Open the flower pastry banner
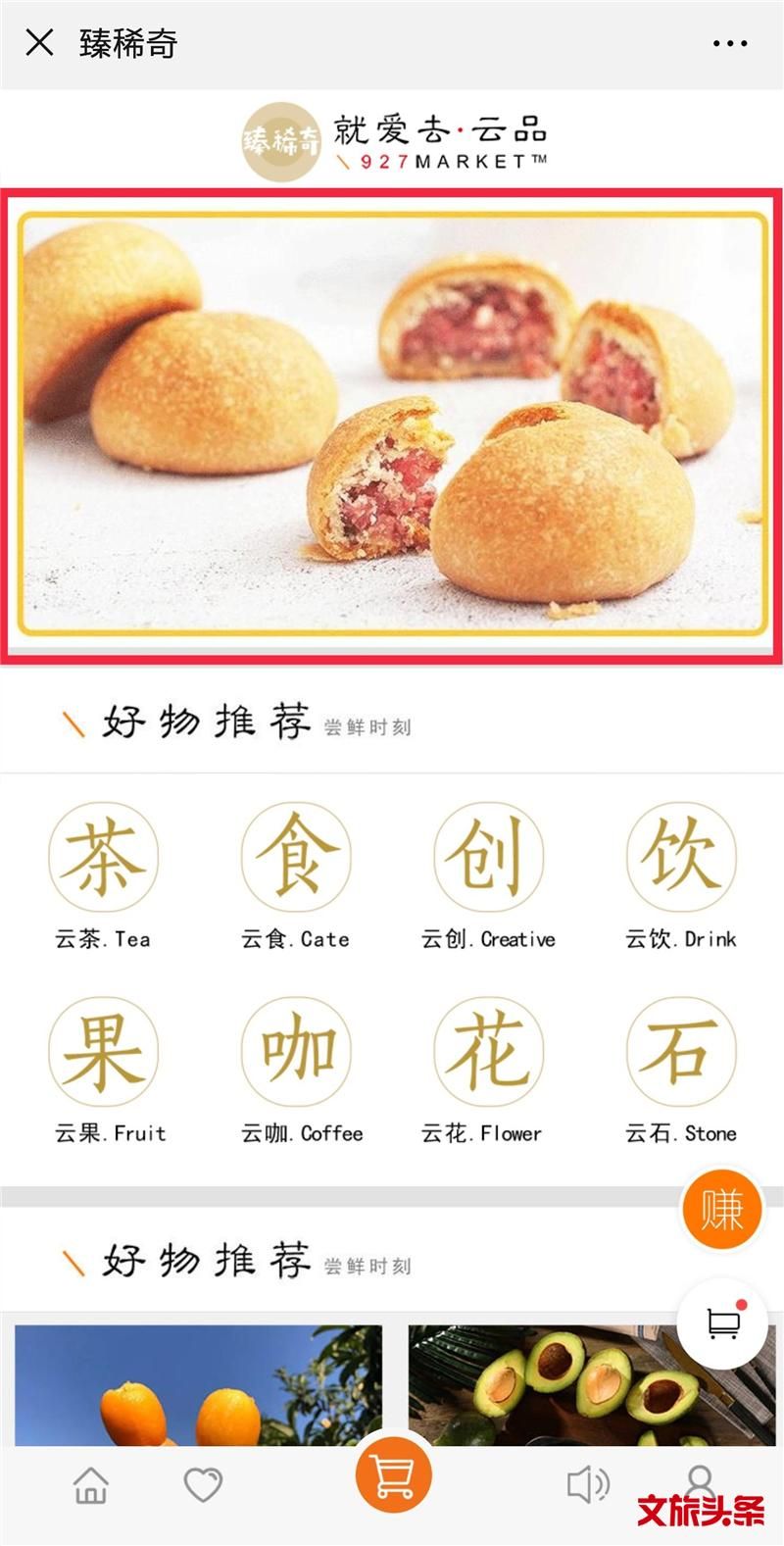Screen dimensions: 784x1546 pyautogui.click(x=392, y=424)
